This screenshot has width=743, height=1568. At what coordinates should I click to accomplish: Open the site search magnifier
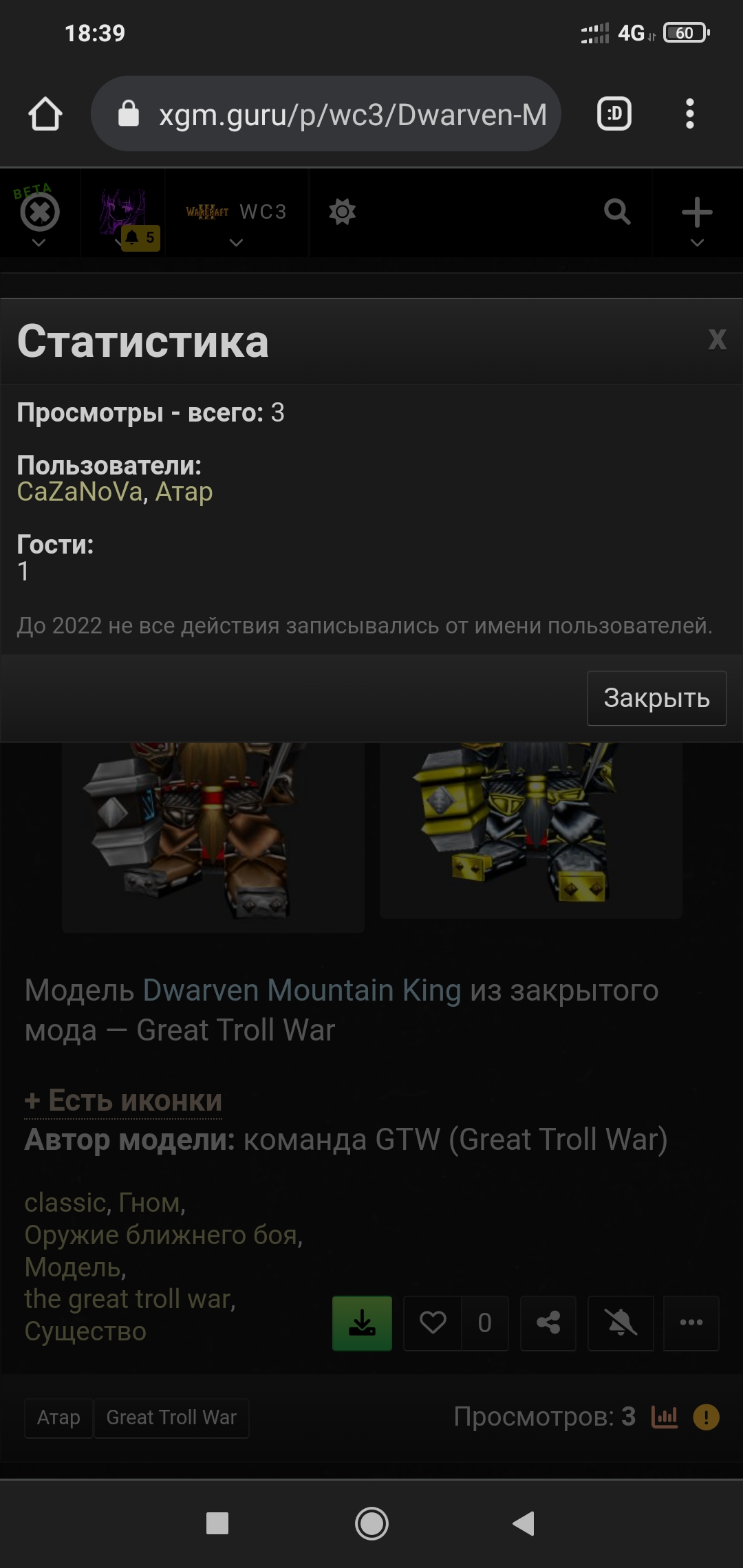pyautogui.click(x=616, y=212)
